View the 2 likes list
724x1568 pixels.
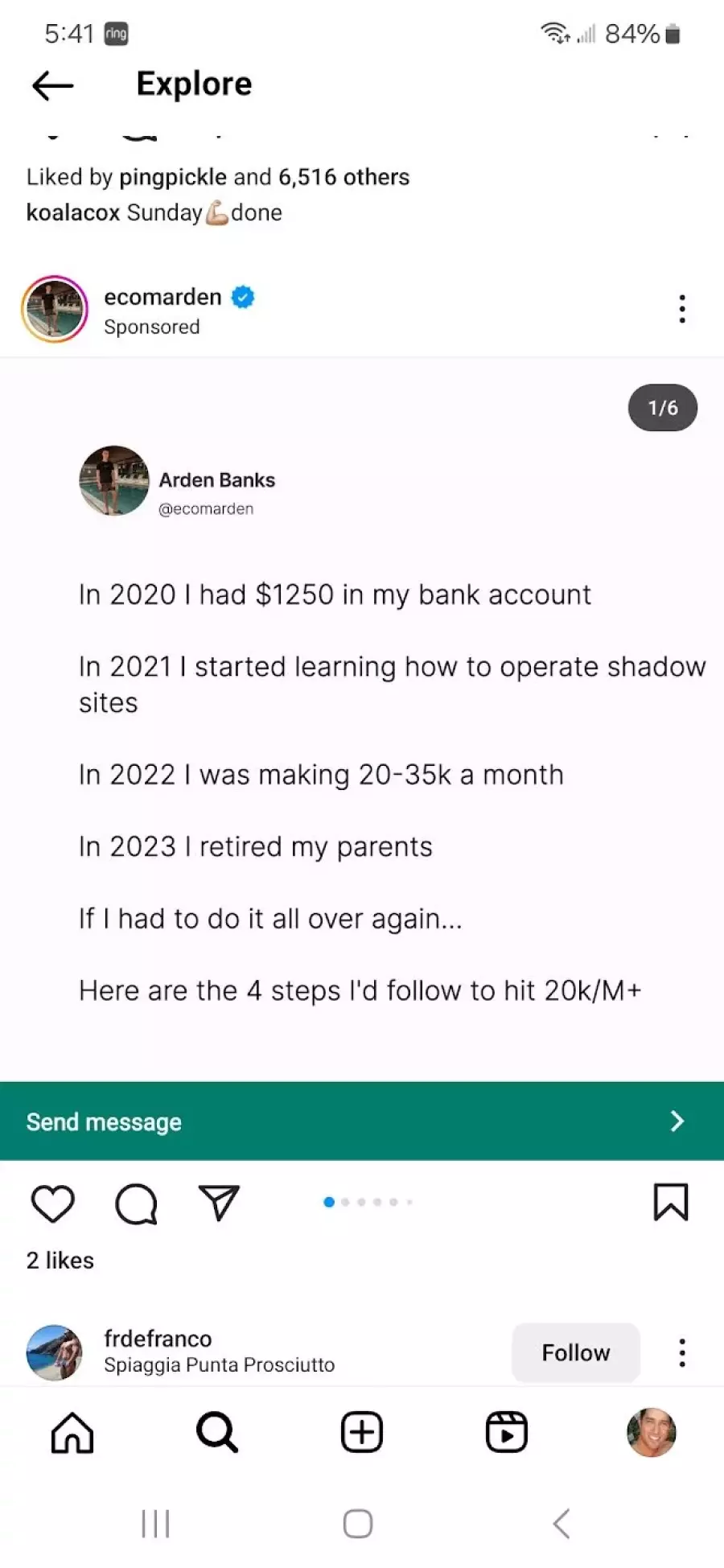pos(60,1260)
